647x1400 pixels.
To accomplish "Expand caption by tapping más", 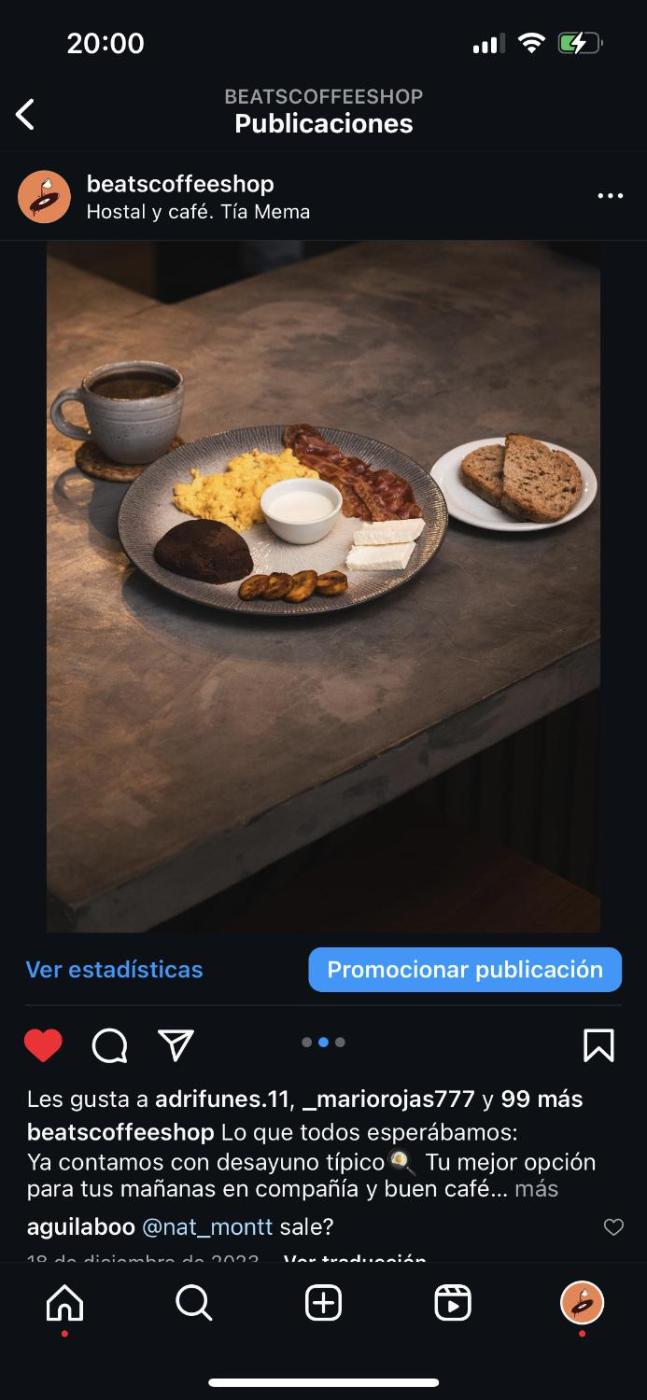I will coord(536,1189).
